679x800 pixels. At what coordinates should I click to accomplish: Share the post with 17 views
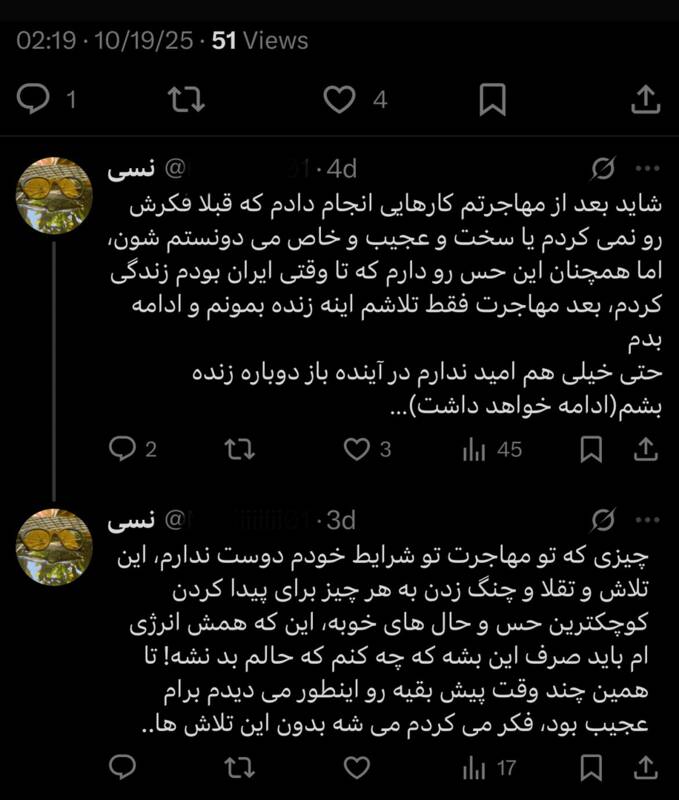pos(648,768)
